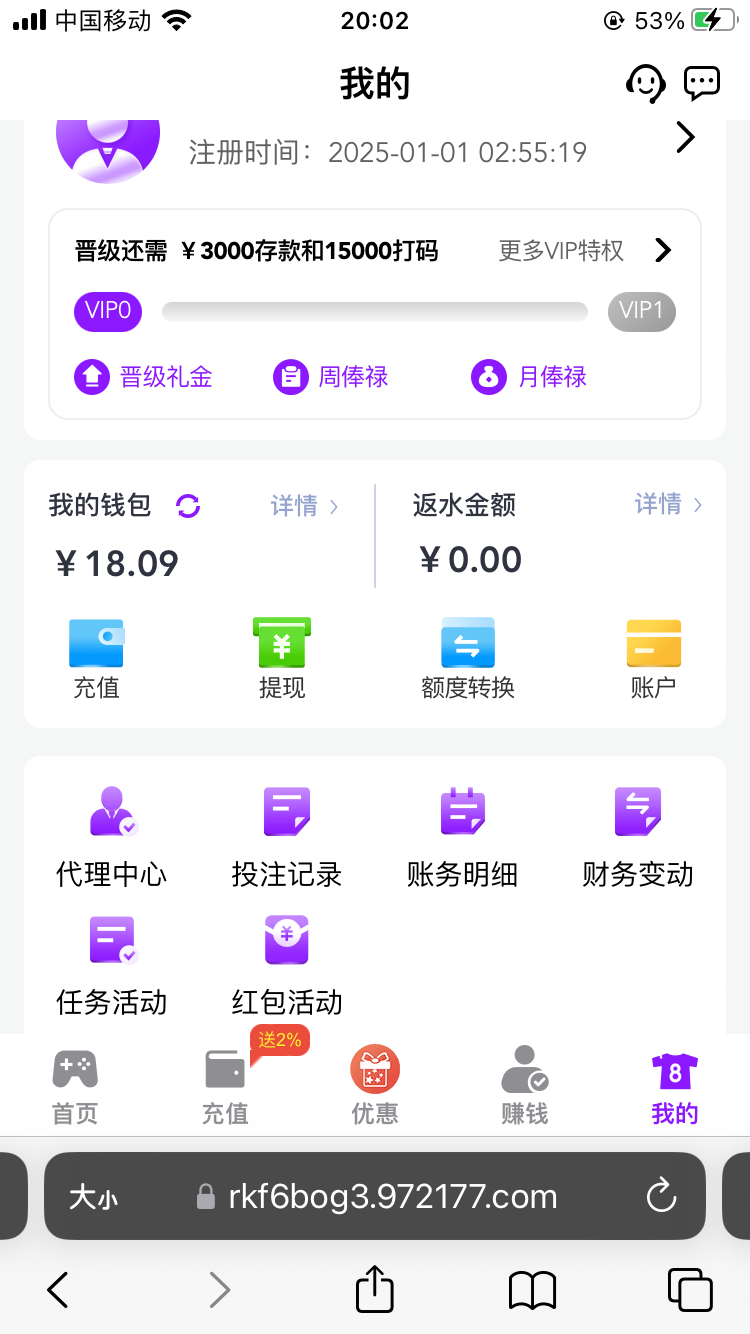Open 月俸禄 rewards
The image size is (750, 1334).
pos(529,377)
